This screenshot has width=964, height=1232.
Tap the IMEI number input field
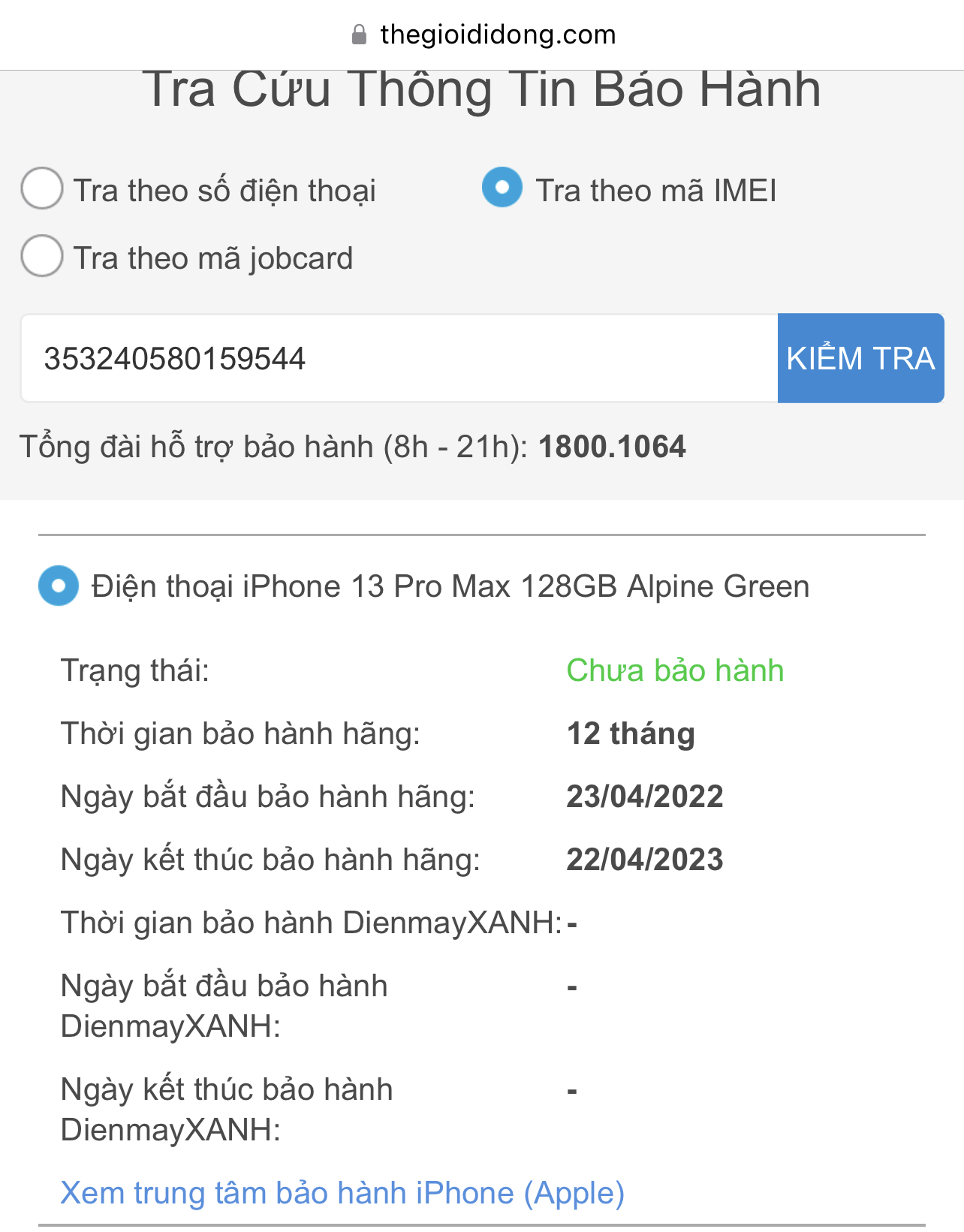[x=398, y=359]
